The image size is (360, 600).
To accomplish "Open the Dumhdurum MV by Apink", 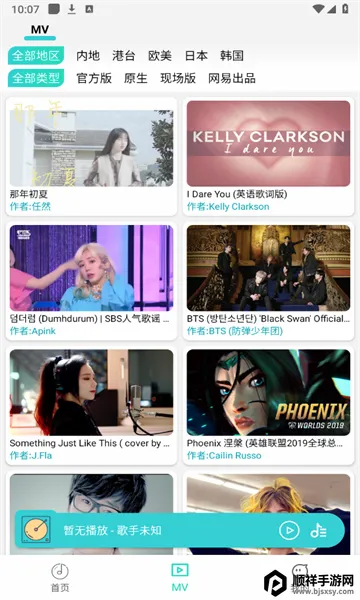I will pyautogui.click(x=91, y=281).
